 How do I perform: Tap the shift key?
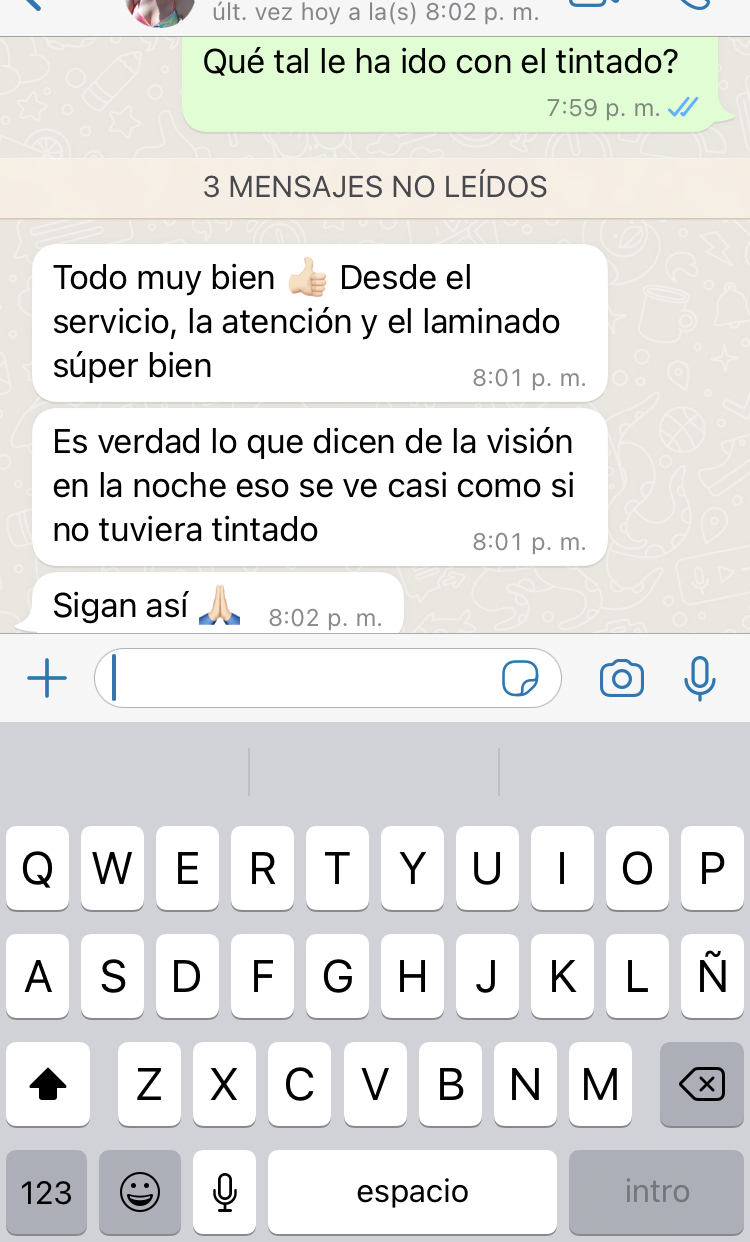click(x=47, y=1084)
